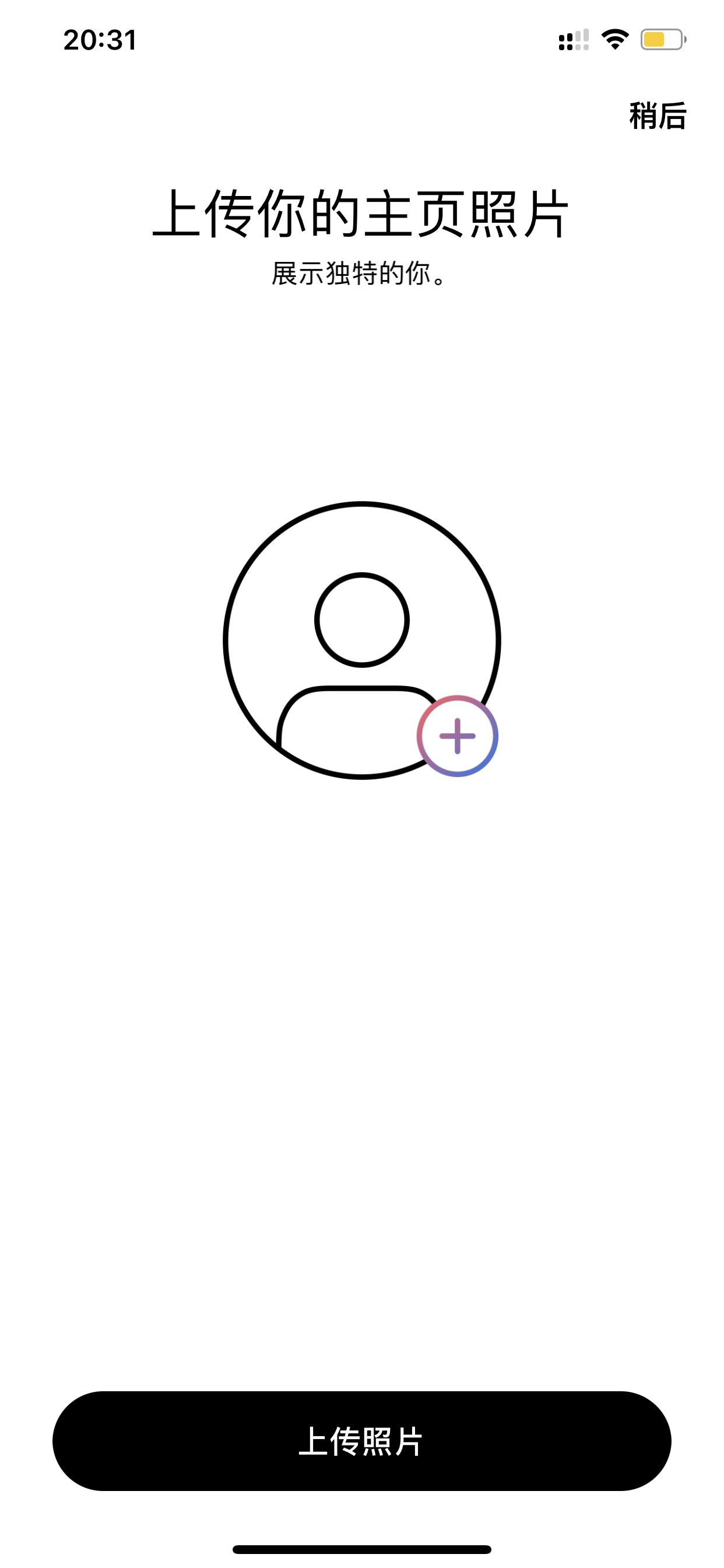
Task: Tap 稍后 to skip for now
Action: [x=658, y=116]
